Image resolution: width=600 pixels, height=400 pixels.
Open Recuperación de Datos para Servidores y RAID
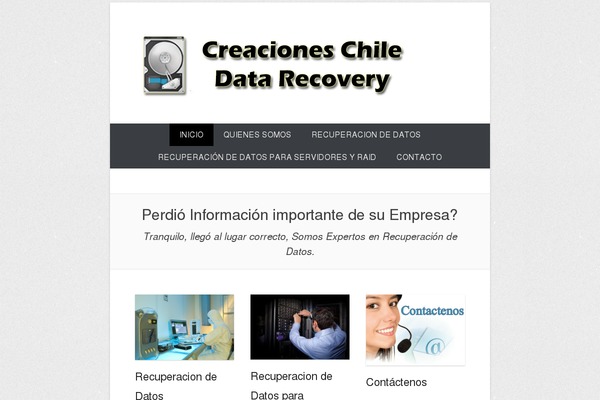(x=267, y=157)
